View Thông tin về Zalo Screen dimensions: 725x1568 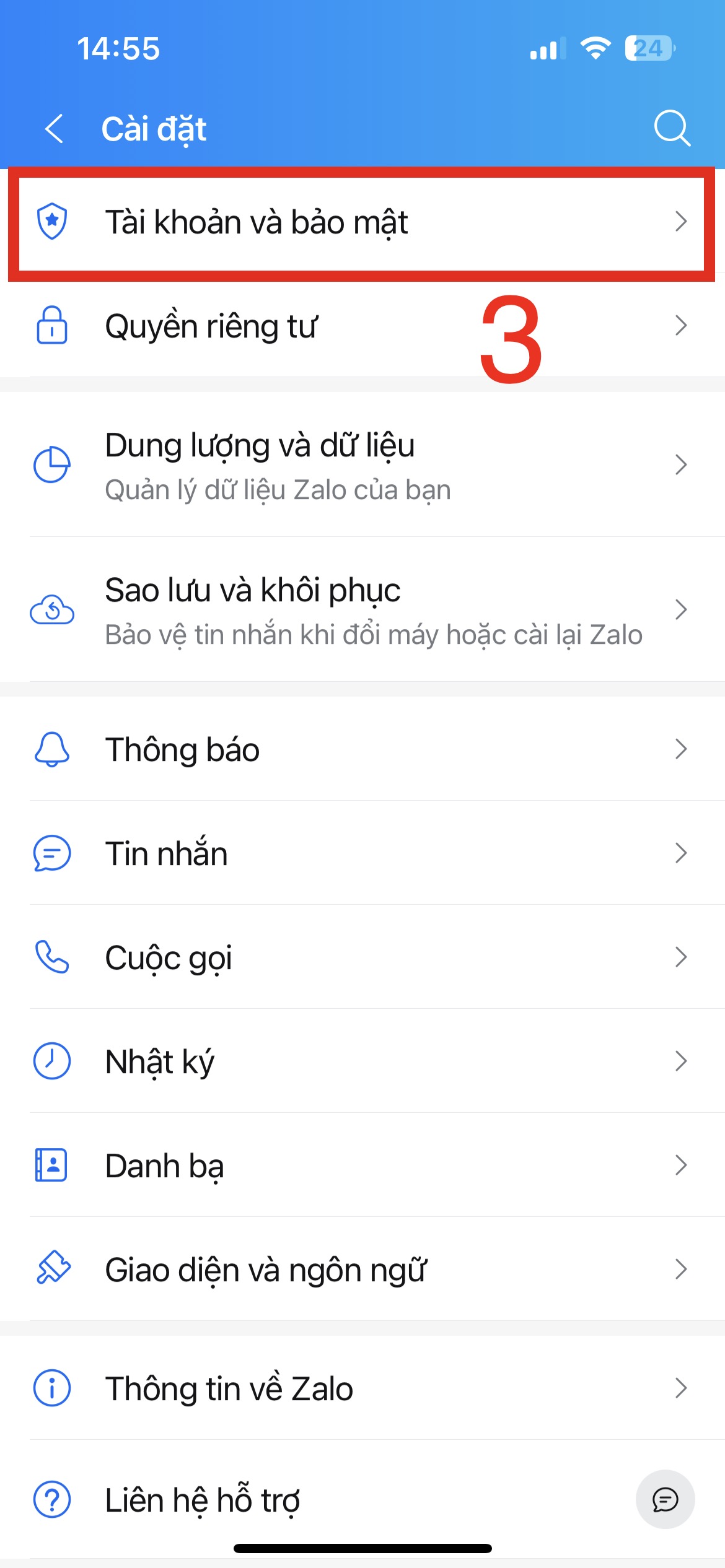[362, 1388]
